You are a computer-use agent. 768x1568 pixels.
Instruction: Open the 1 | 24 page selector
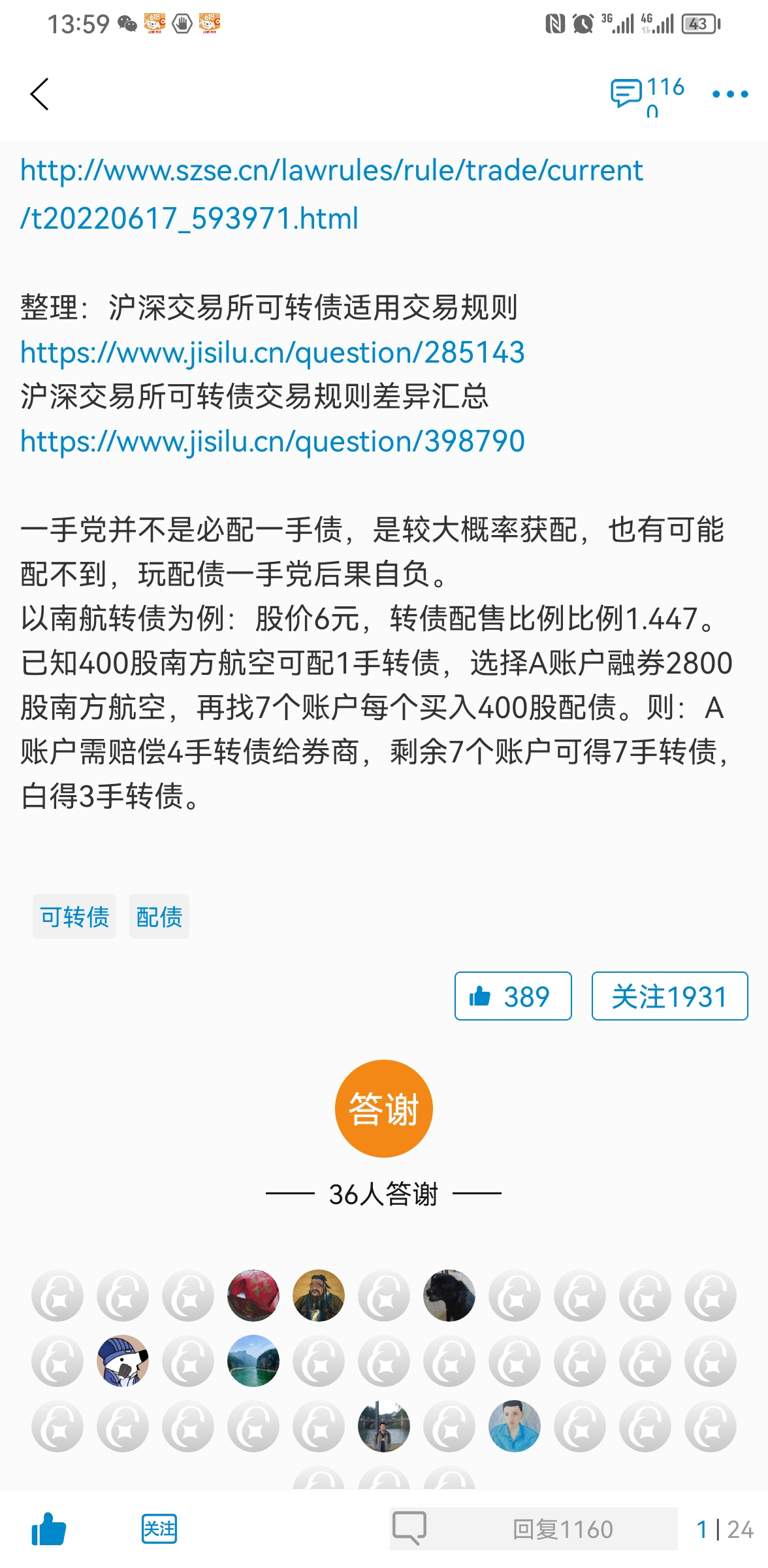tap(724, 1529)
